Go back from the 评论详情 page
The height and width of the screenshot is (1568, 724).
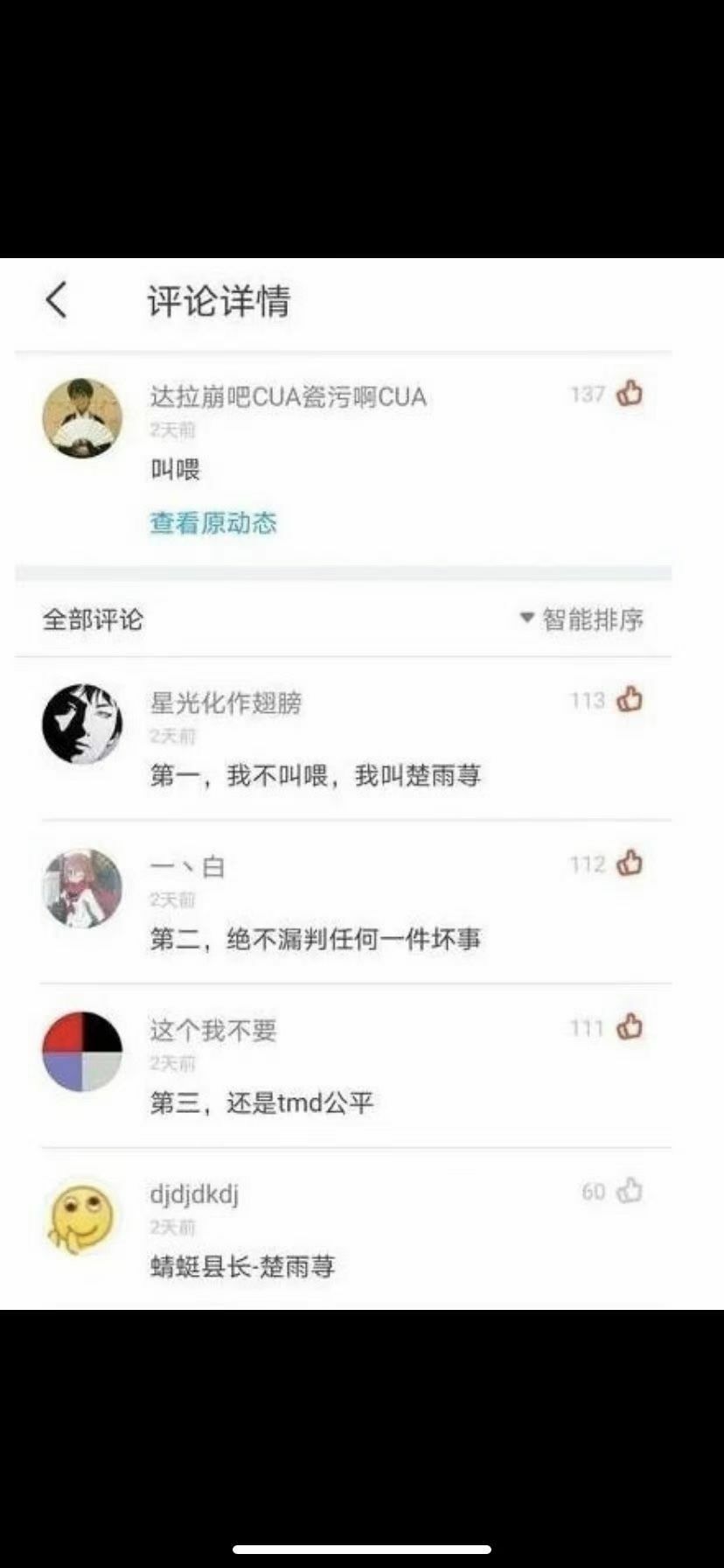coord(57,300)
